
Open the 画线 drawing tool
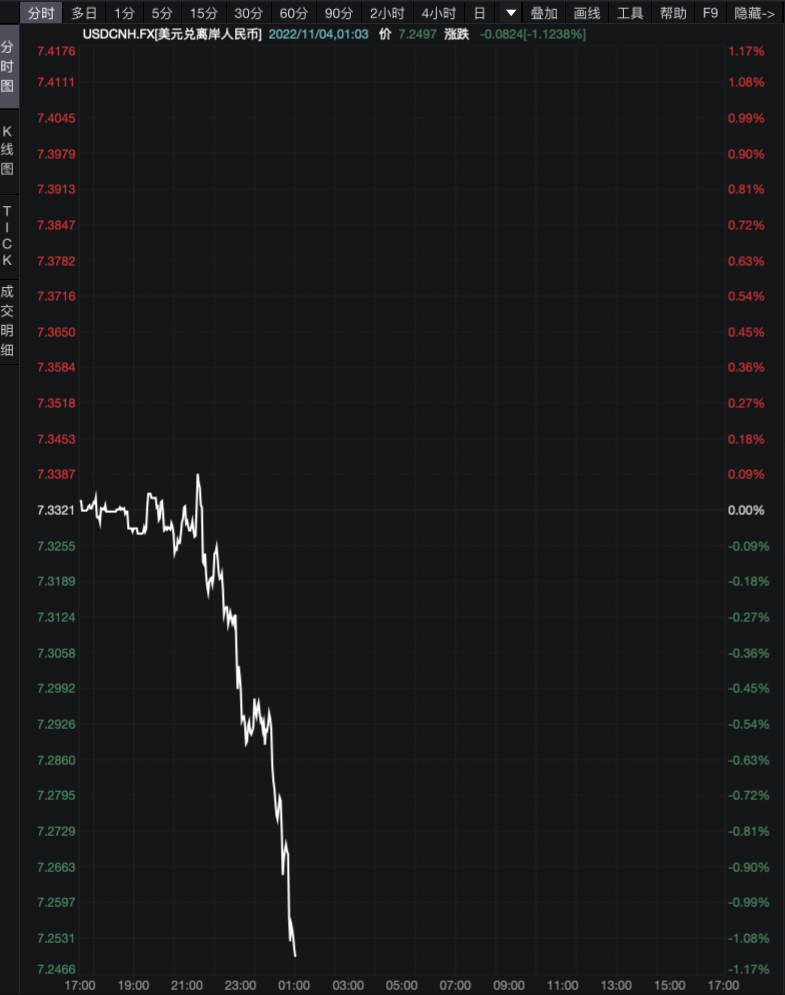tap(587, 13)
